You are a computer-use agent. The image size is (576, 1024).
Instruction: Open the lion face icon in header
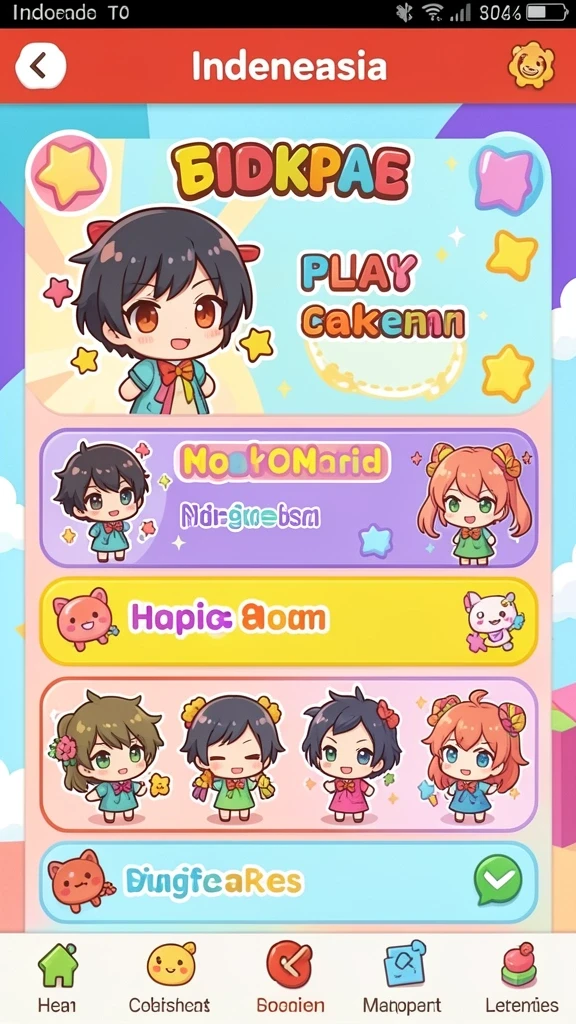pyautogui.click(x=531, y=65)
